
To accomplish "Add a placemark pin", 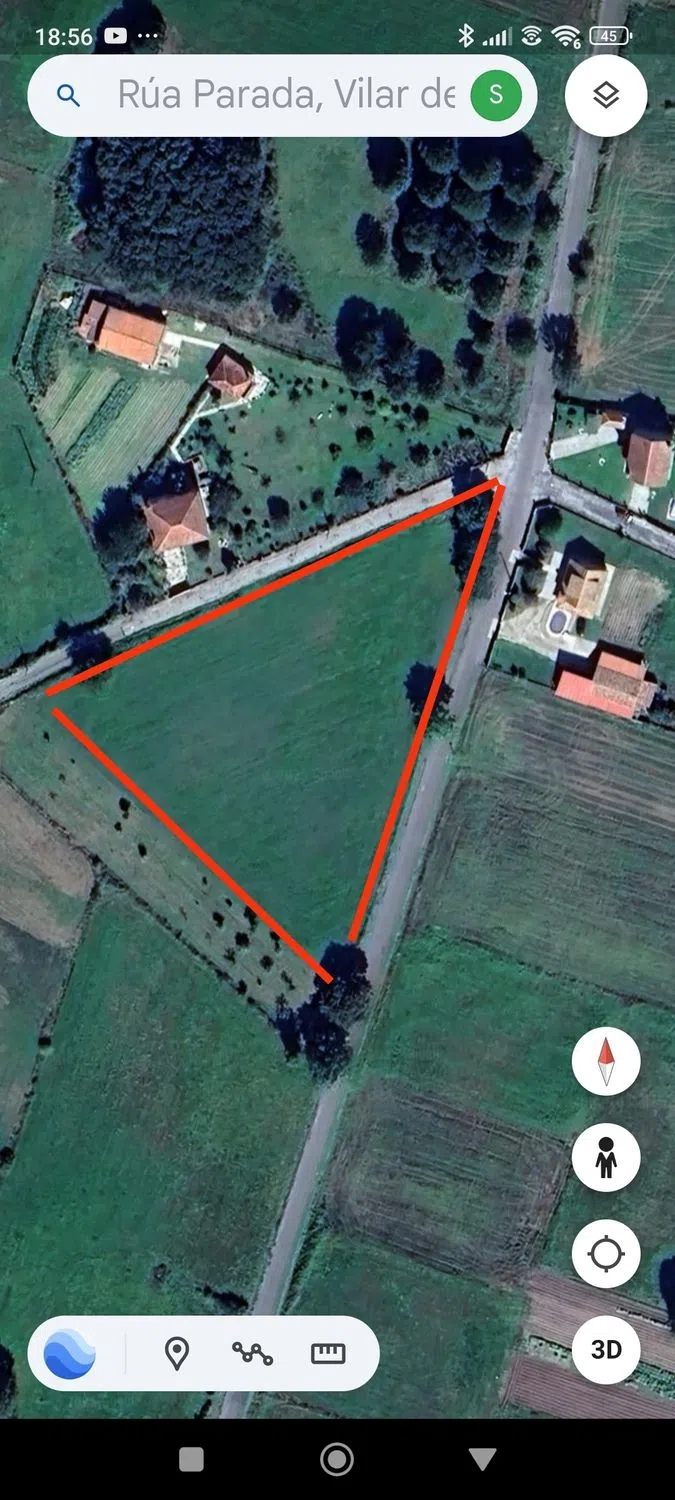I will coord(177,1354).
